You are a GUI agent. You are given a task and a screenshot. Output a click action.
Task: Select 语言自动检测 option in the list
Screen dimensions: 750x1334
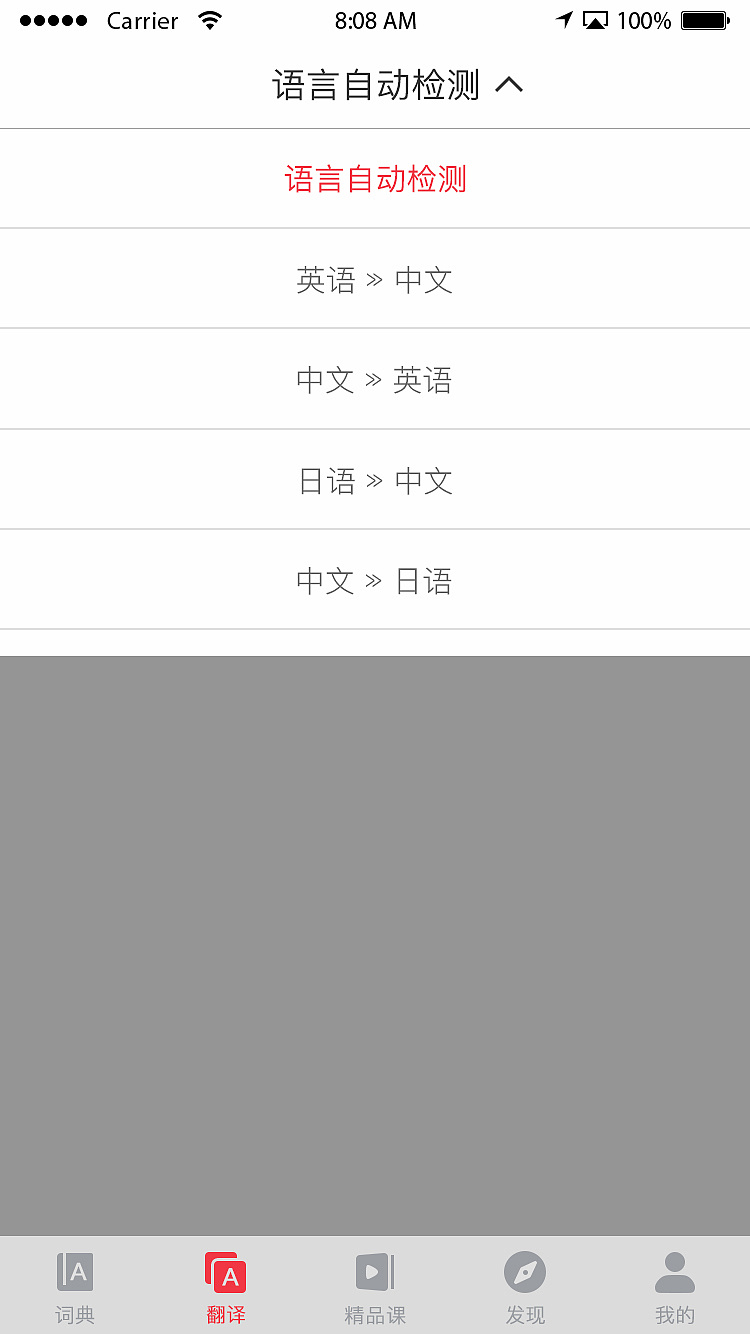pos(375,180)
